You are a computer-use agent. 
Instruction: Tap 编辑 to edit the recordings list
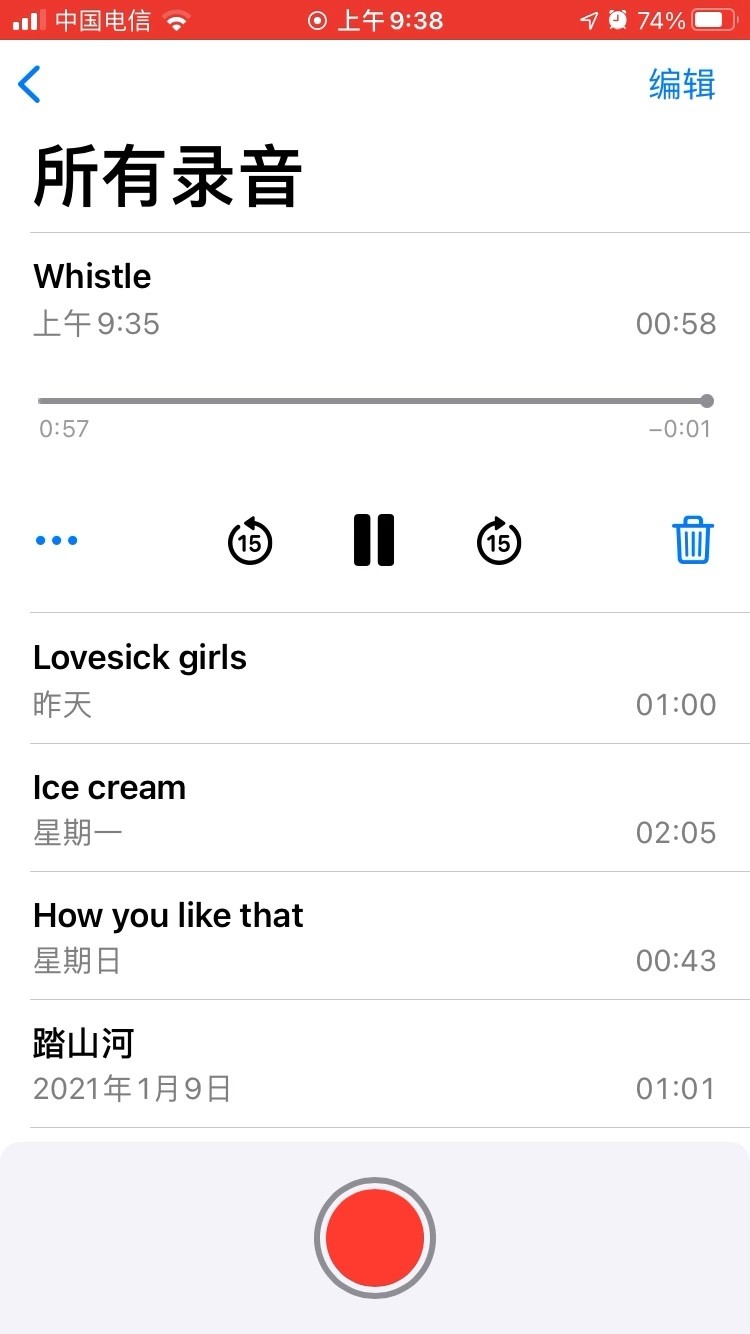pos(684,85)
